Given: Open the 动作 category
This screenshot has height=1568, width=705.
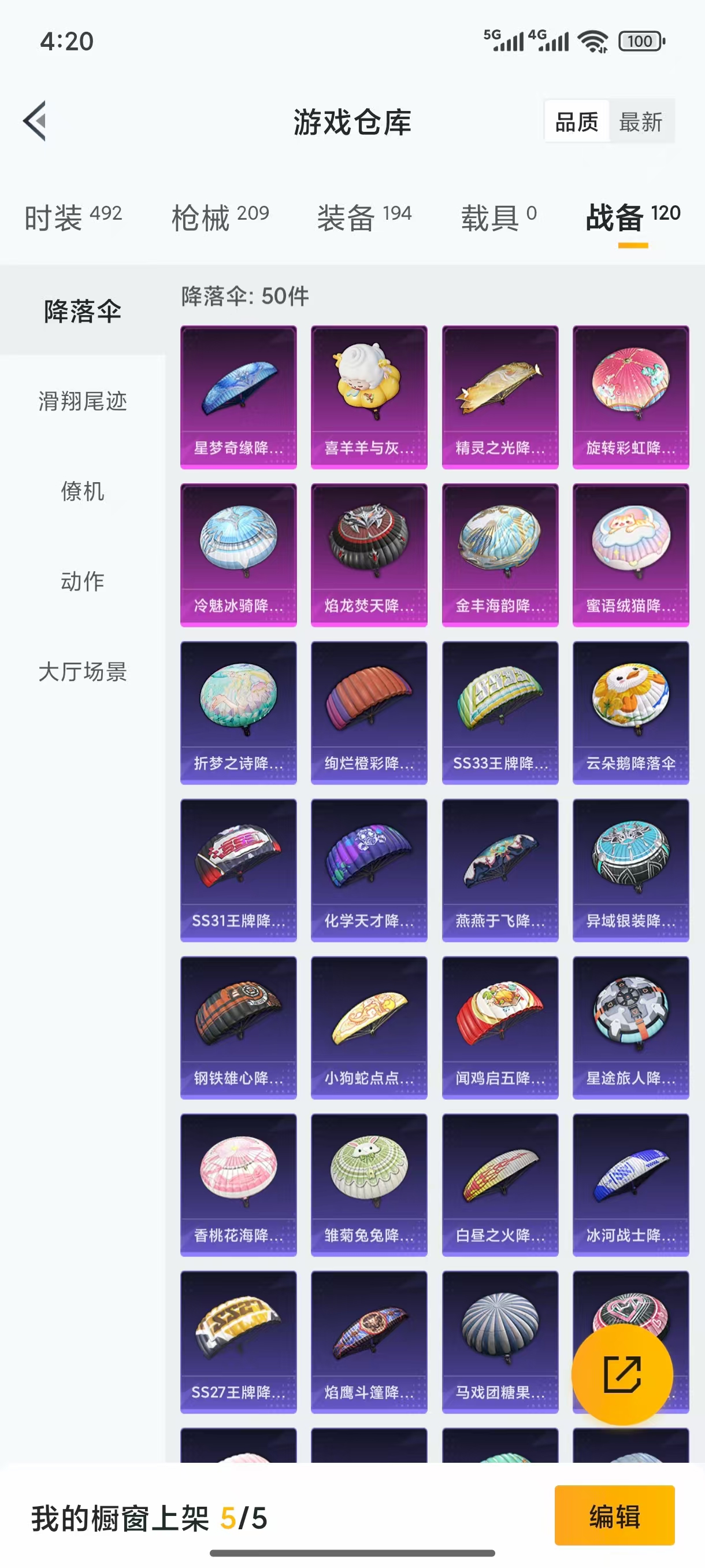Looking at the screenshot, I should click(83, 581).
